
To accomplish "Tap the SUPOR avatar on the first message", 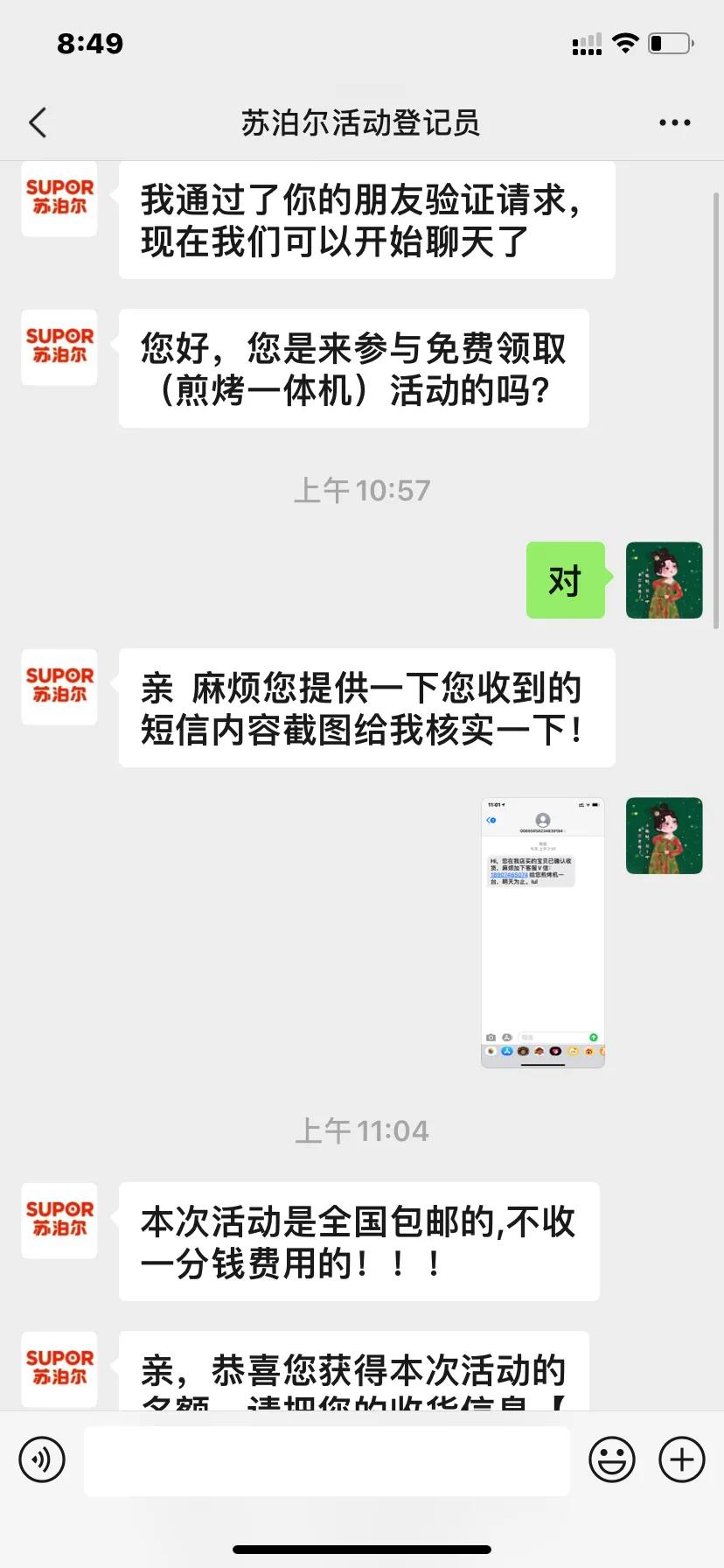I will pos(59,199).
